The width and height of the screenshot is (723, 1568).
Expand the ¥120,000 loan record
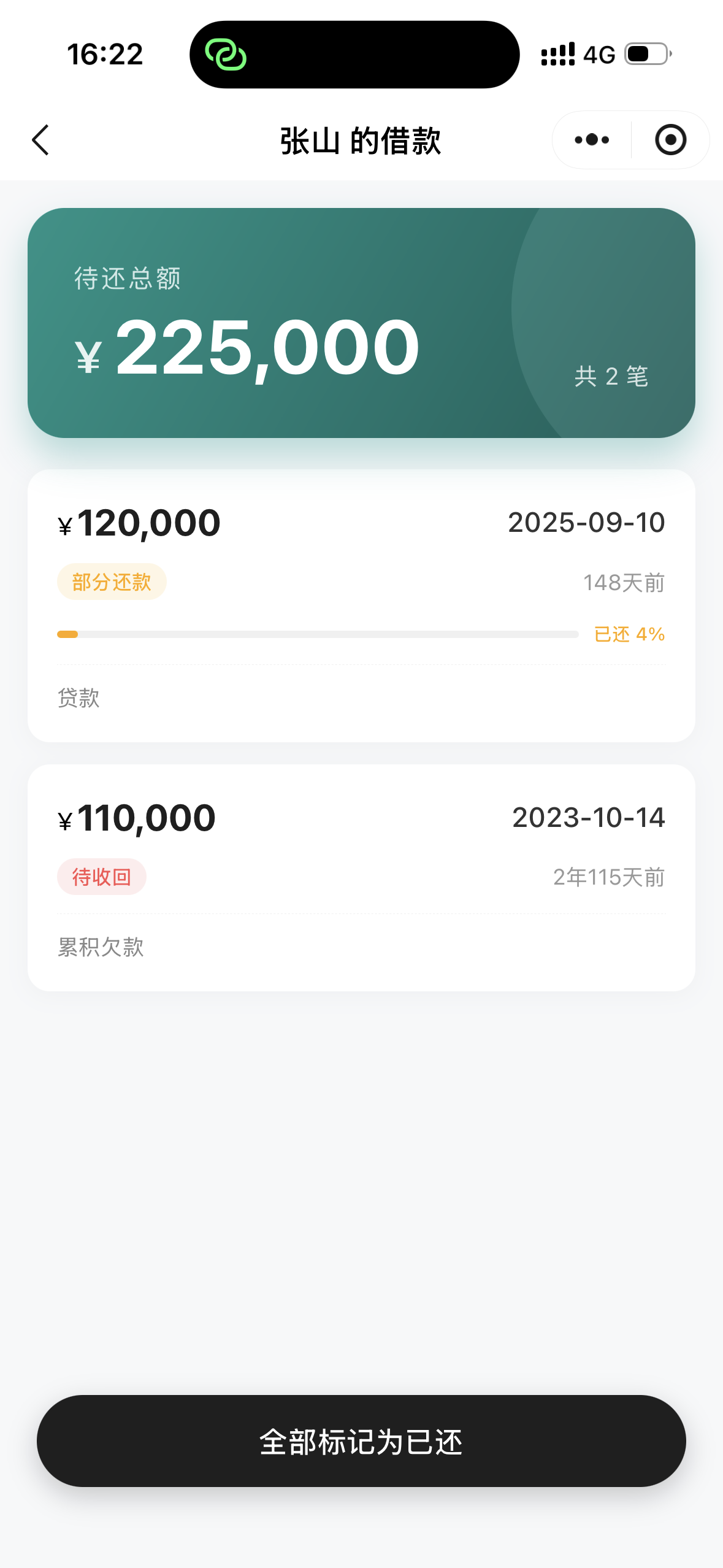point(361,607)
